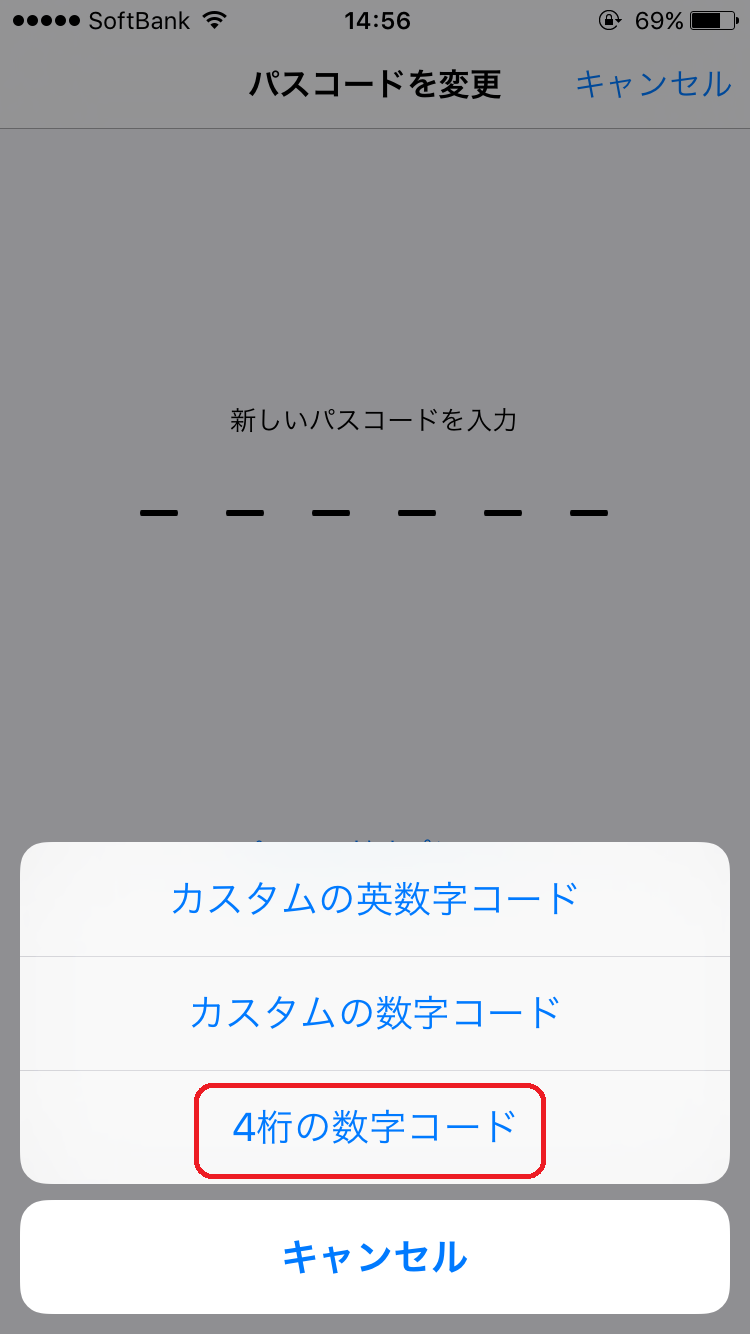Select カスタムの英数字コード option
Viewport: 750px width, 1334px height.
374,899
